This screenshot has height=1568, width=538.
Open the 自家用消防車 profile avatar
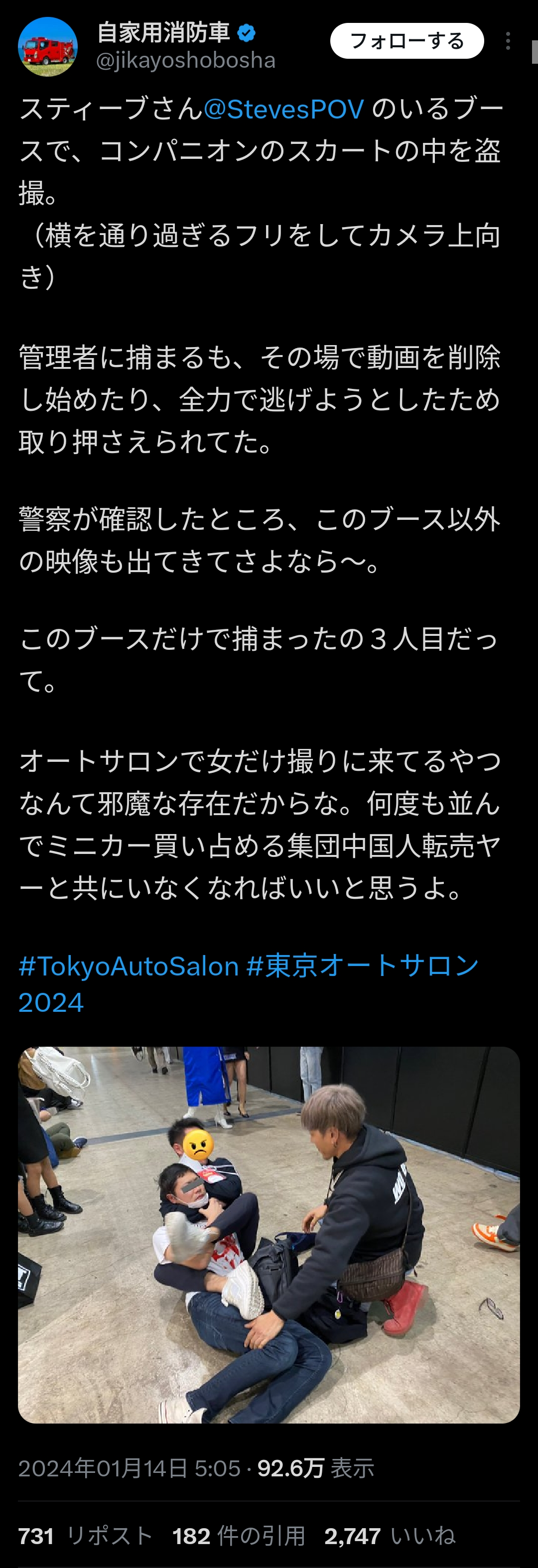point(47,47)
